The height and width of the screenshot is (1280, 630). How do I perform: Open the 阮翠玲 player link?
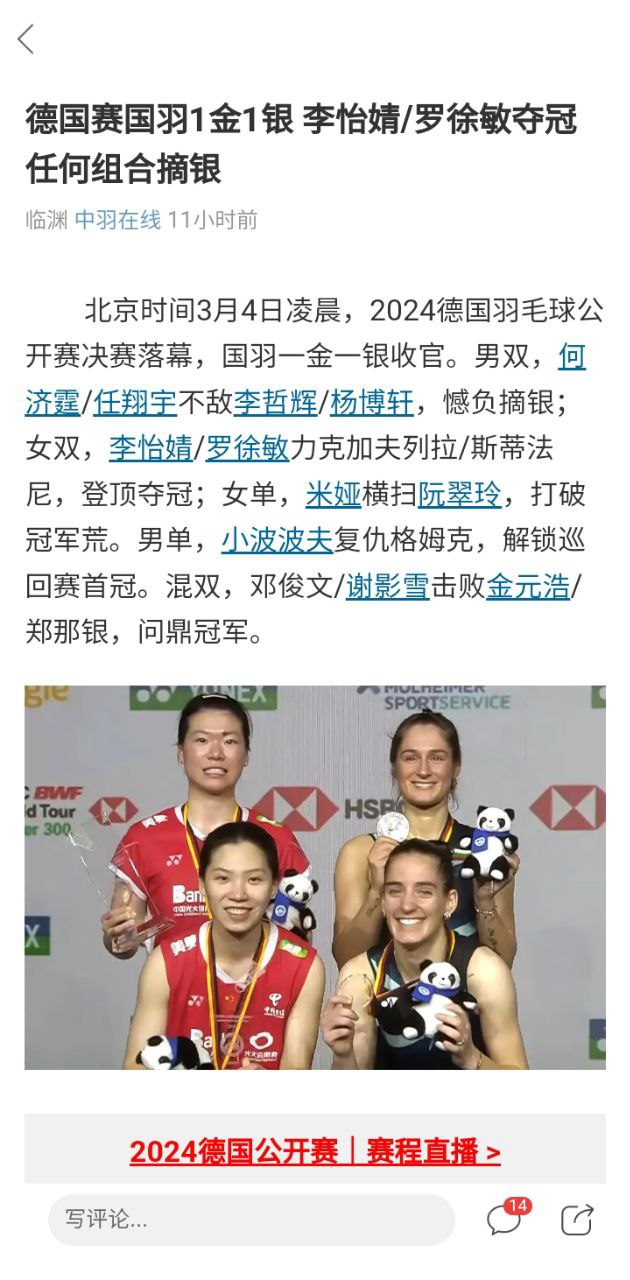pyautogui.click(x=459, y=495)
